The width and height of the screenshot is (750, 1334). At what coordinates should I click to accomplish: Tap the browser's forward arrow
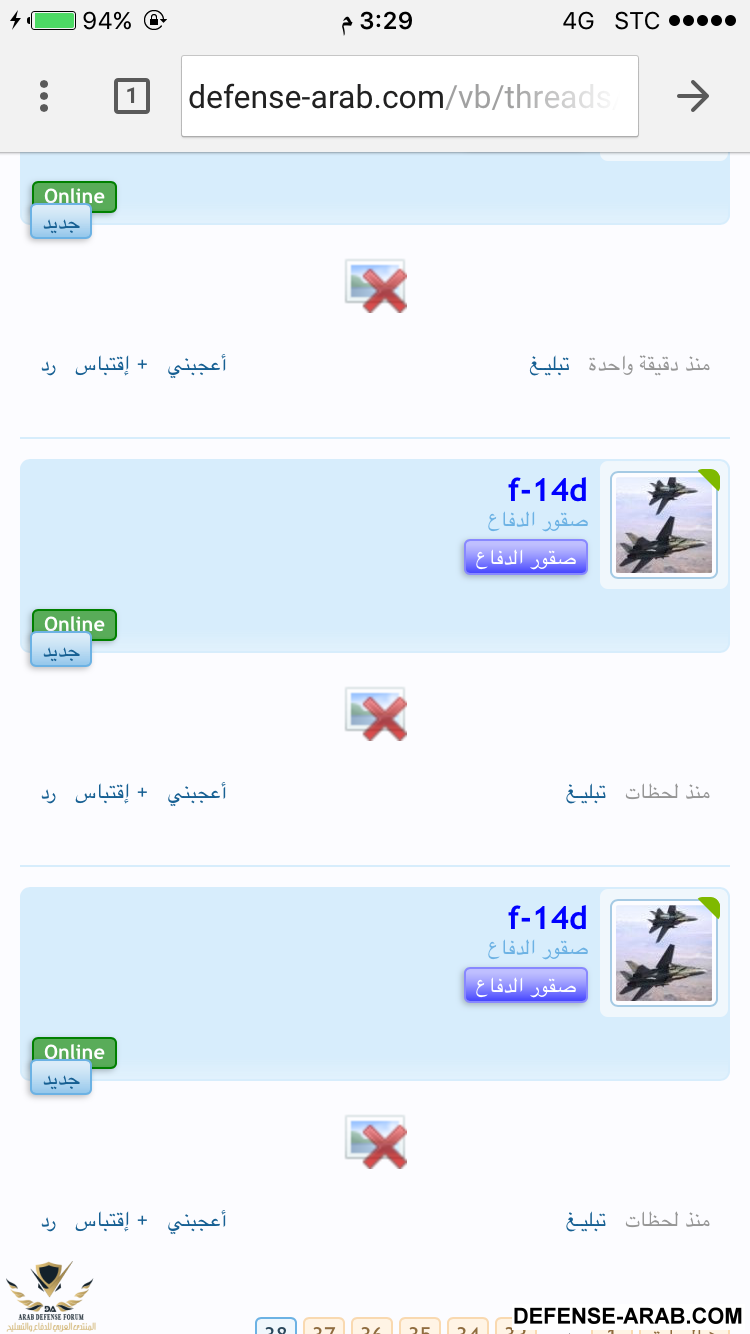pyautogui.click(x=692, y=96)
